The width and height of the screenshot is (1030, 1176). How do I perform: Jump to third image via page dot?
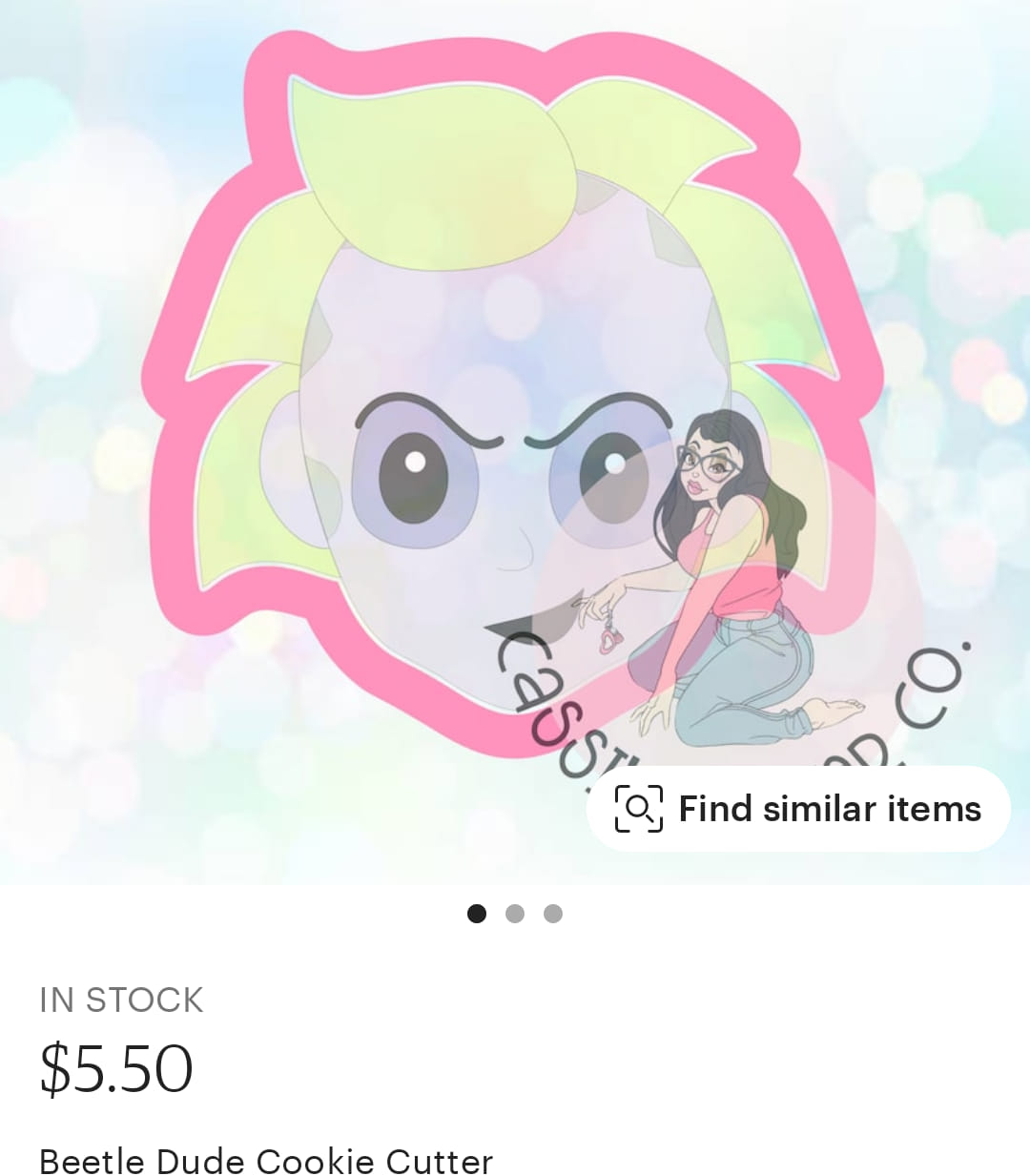[553, 914]
